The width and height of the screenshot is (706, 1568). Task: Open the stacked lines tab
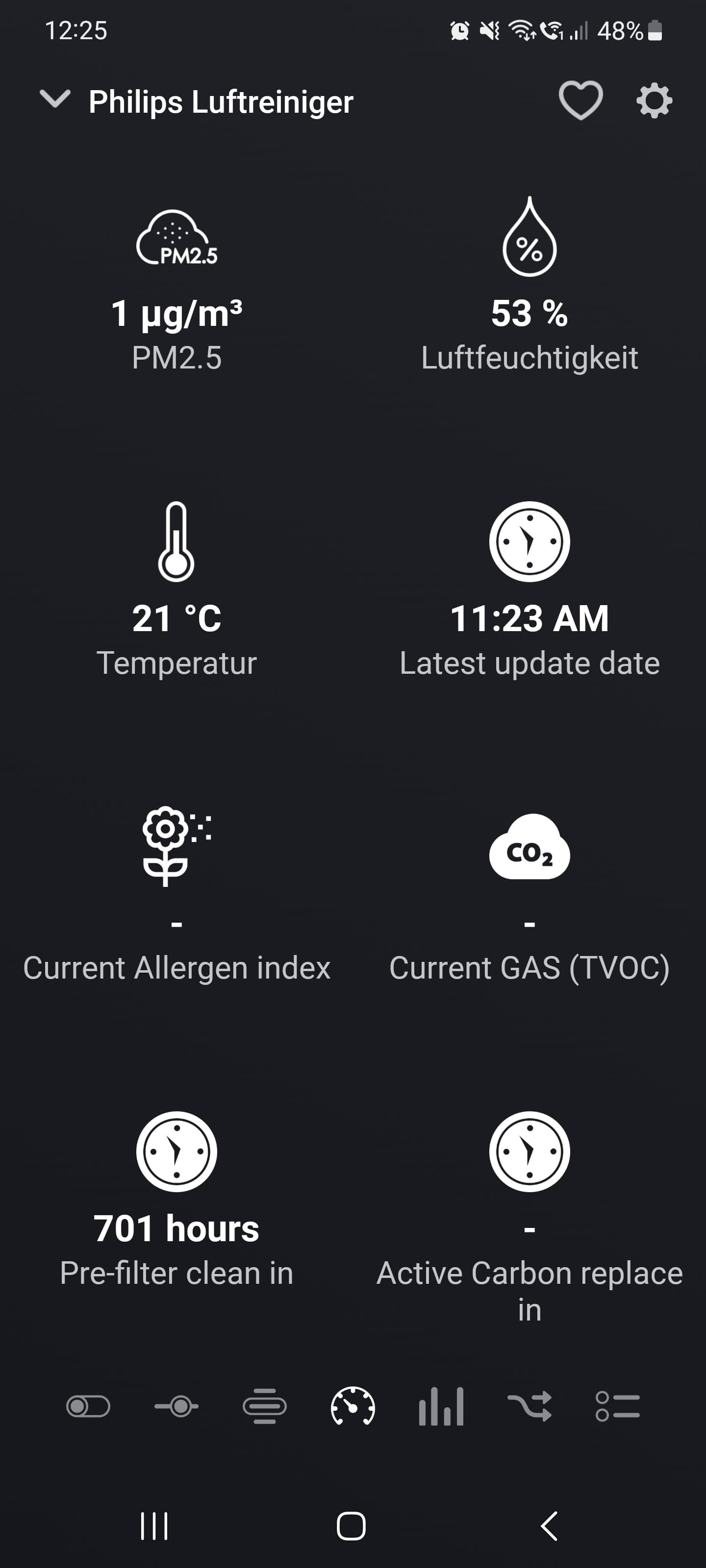point(264,1406)
